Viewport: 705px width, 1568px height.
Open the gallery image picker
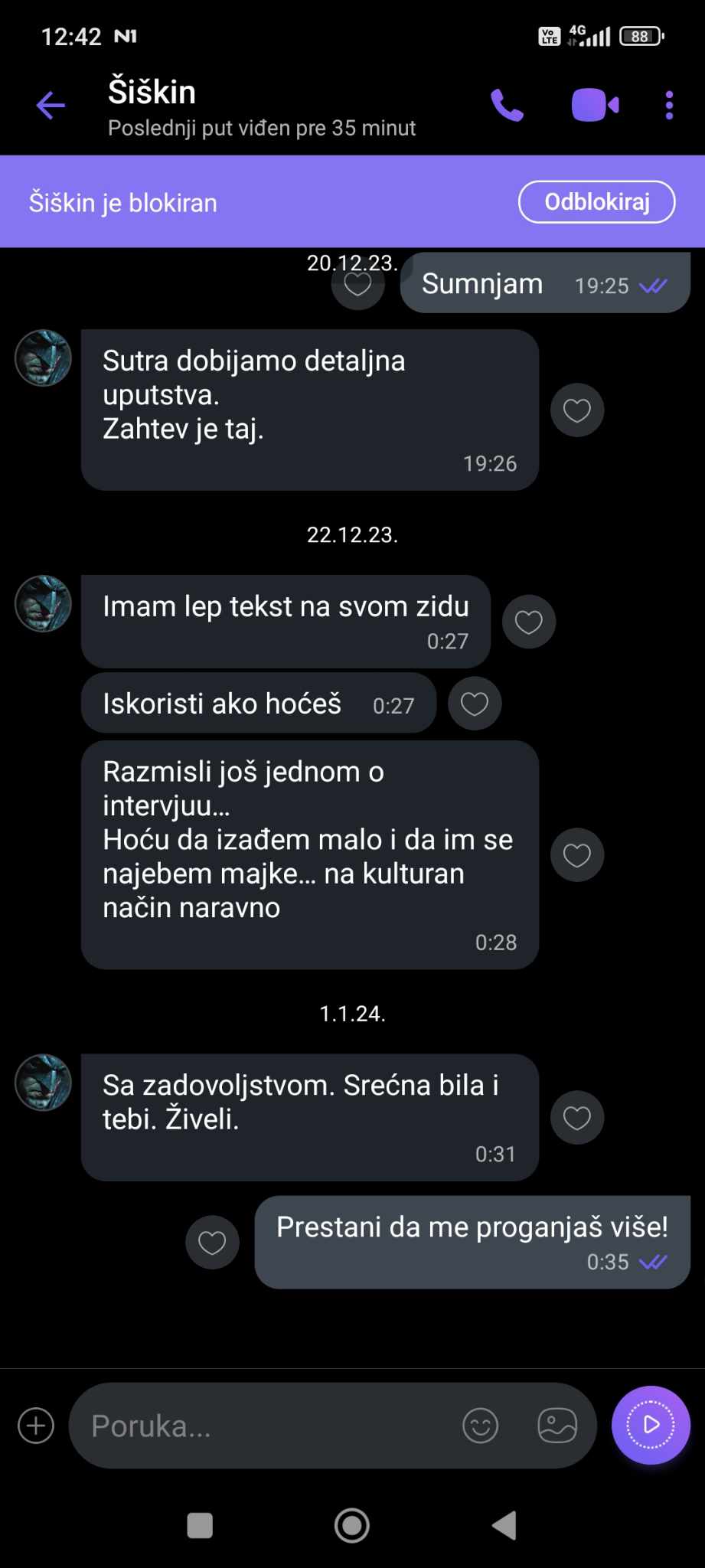[557, 1426]
